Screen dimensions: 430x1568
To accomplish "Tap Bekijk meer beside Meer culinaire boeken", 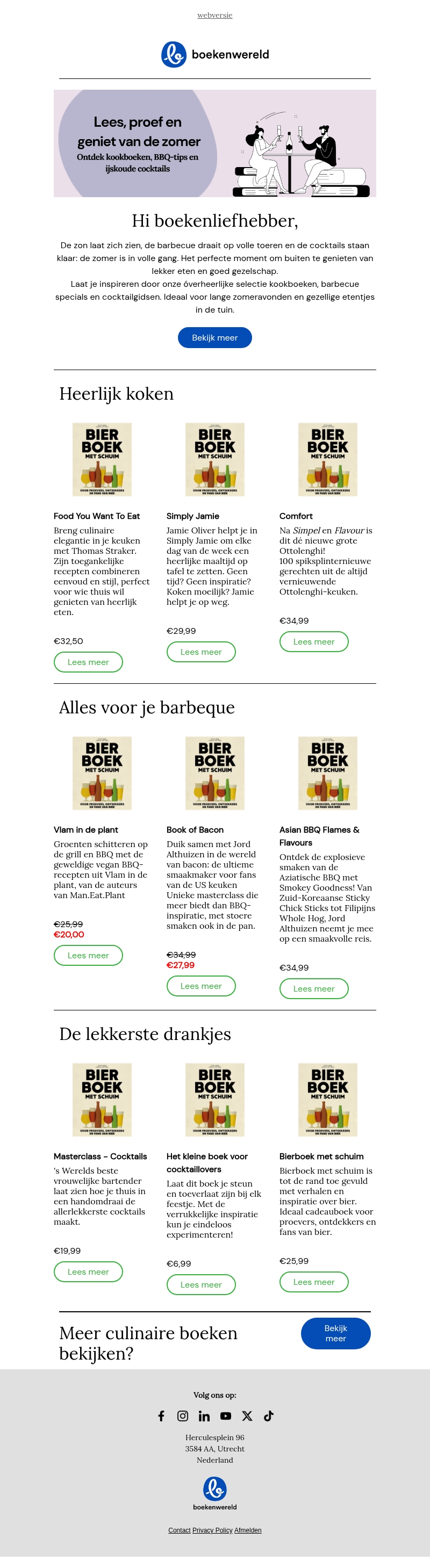I will tap(335, 1333).
